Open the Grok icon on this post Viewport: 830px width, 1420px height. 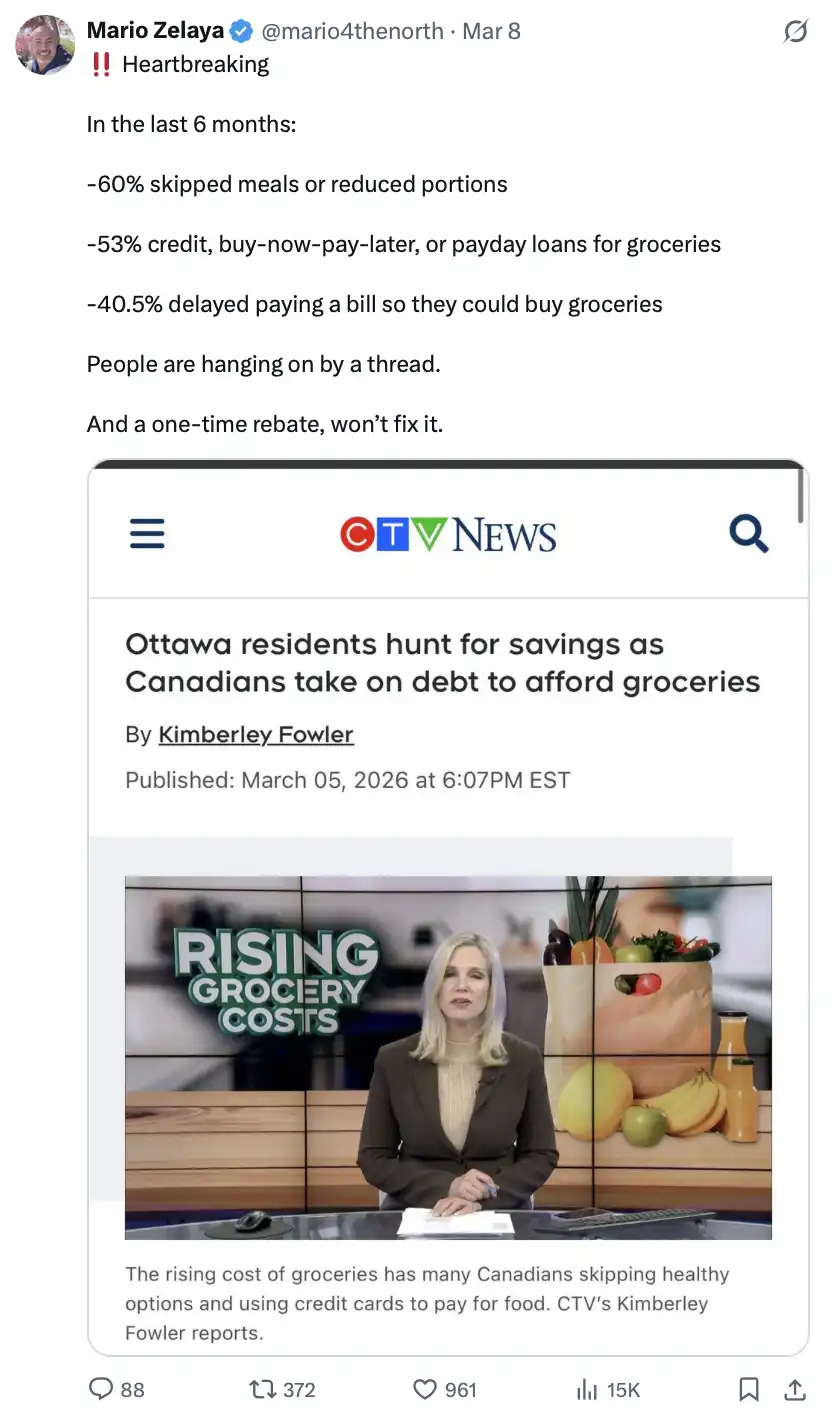point(795,33)
